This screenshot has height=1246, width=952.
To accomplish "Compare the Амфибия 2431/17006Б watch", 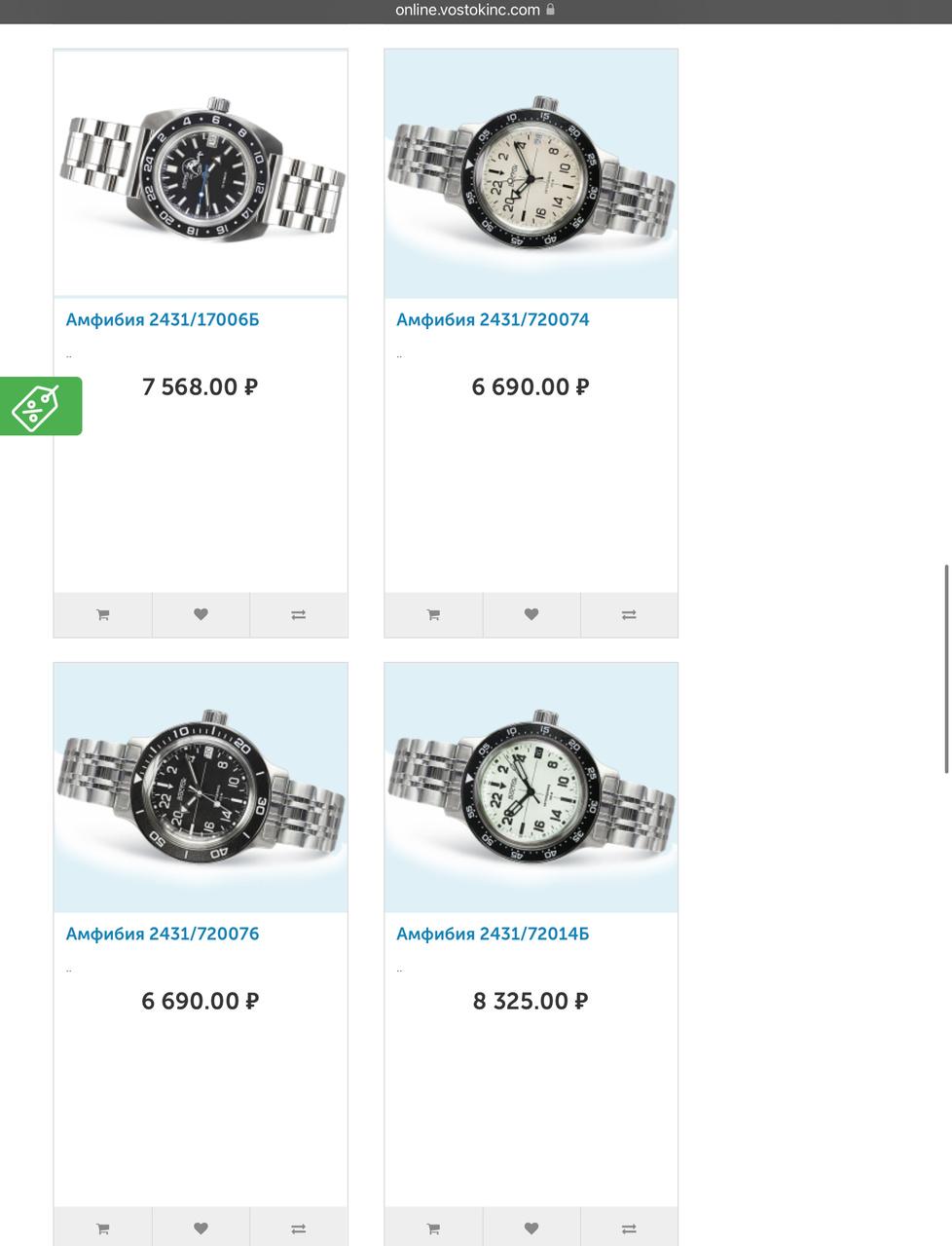I will tap(299, 615).
